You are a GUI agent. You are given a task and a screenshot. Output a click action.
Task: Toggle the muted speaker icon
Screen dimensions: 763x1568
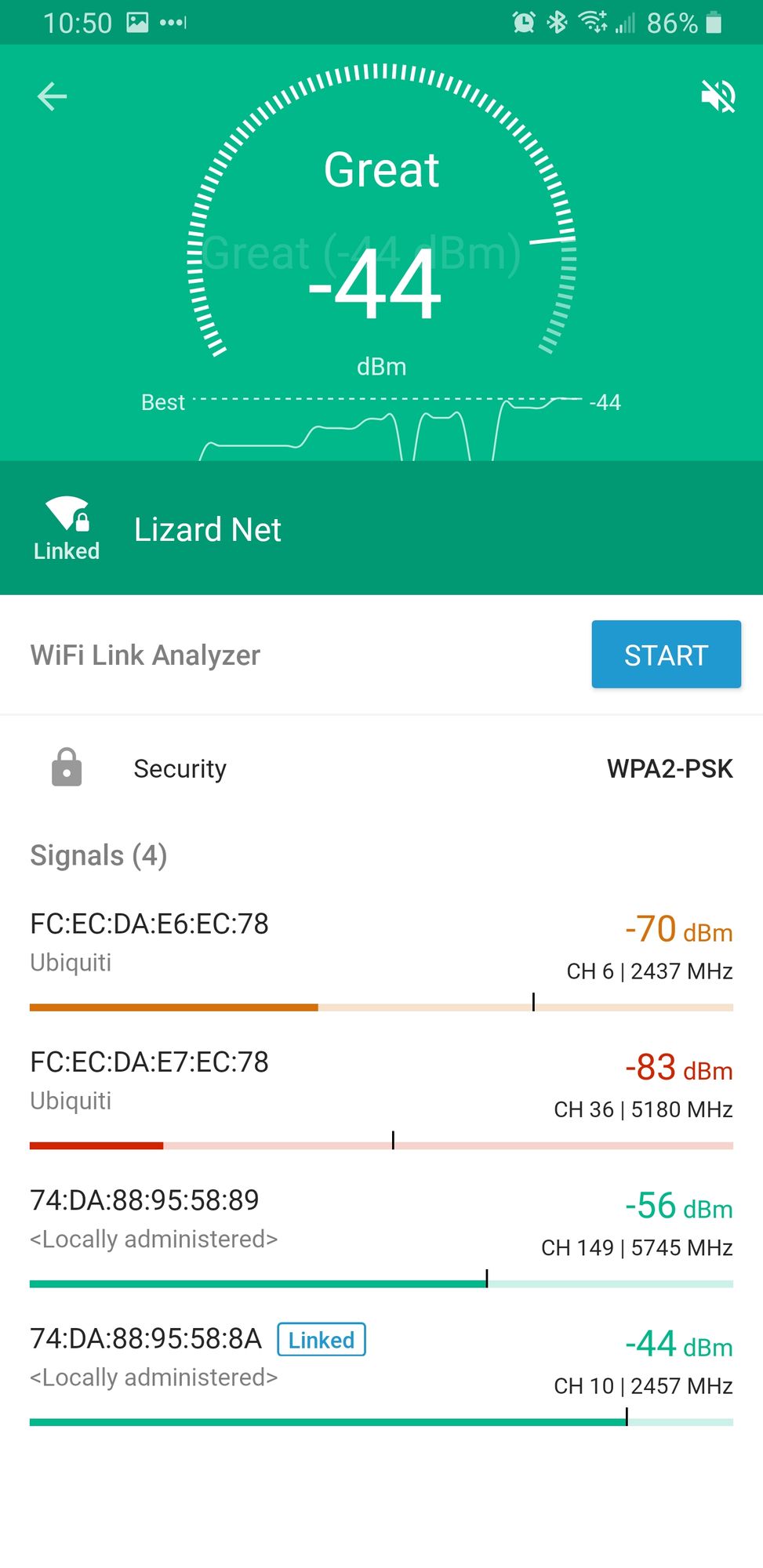coord(718,96)
